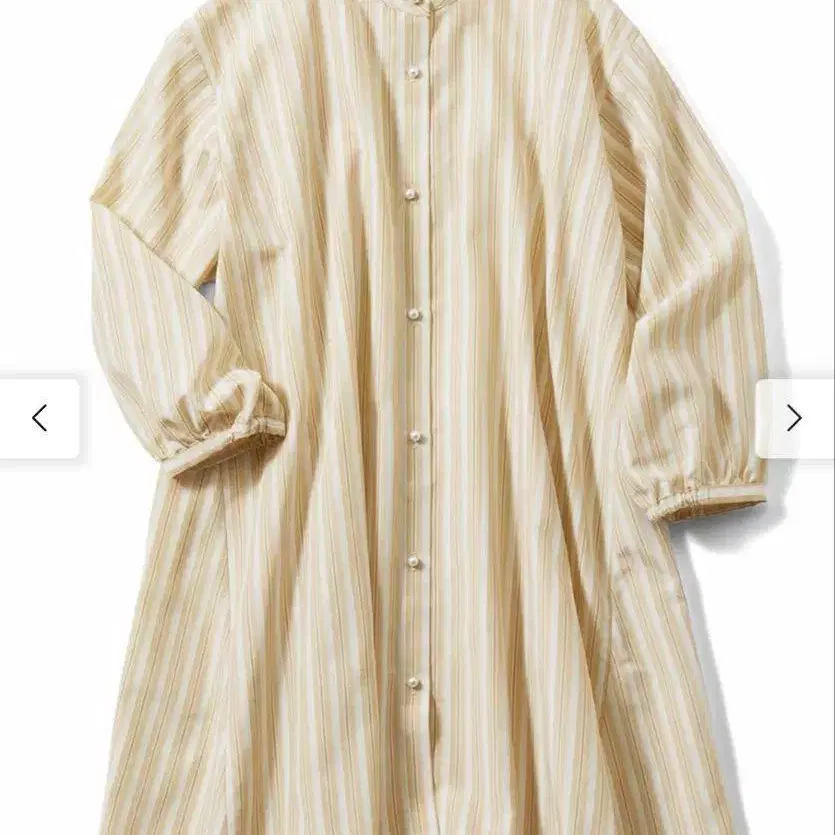Show the next product image
The width and height of the screenshot is (835, 835).
[794, 418]
